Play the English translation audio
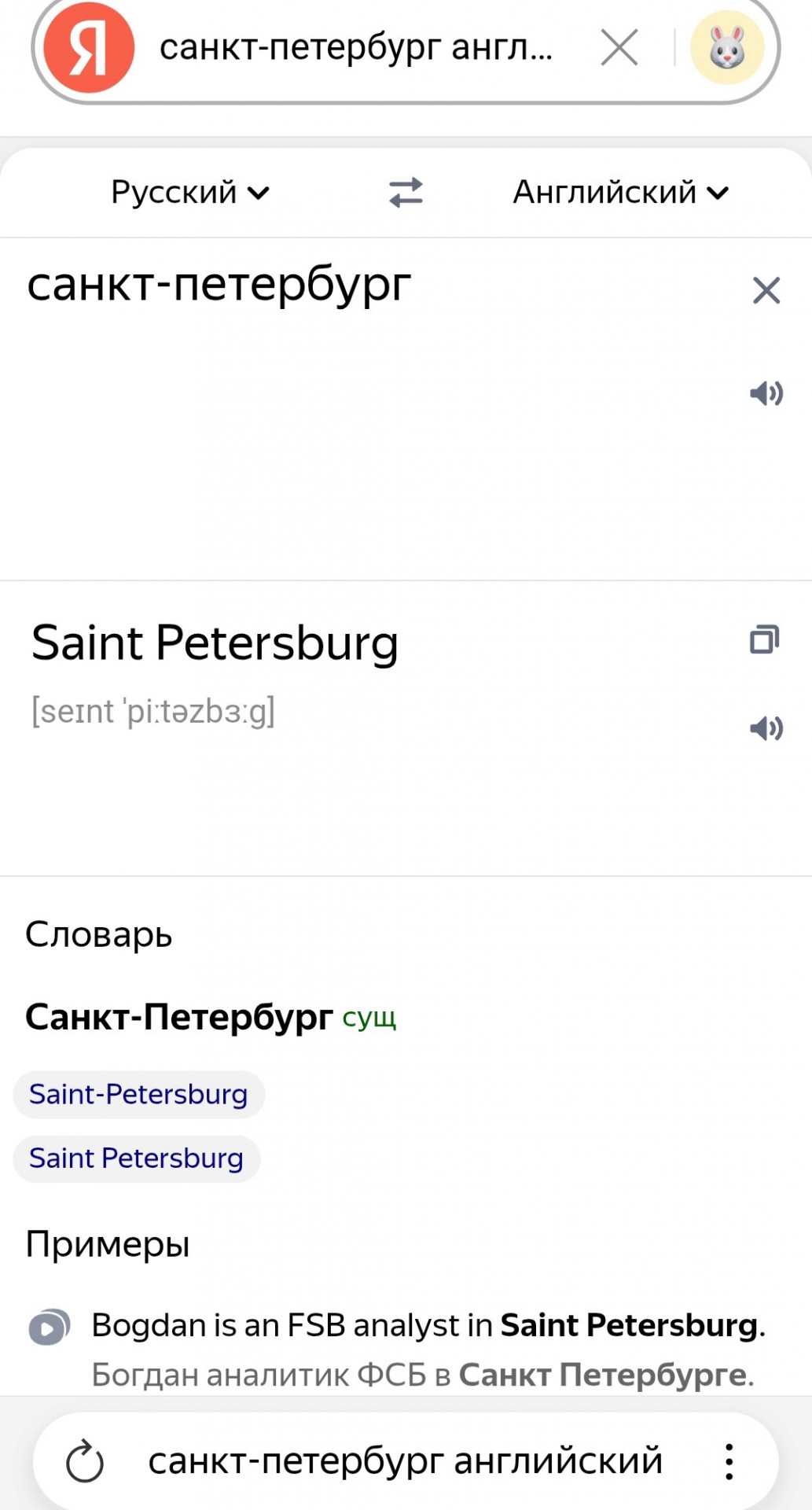 pos(766,728)
